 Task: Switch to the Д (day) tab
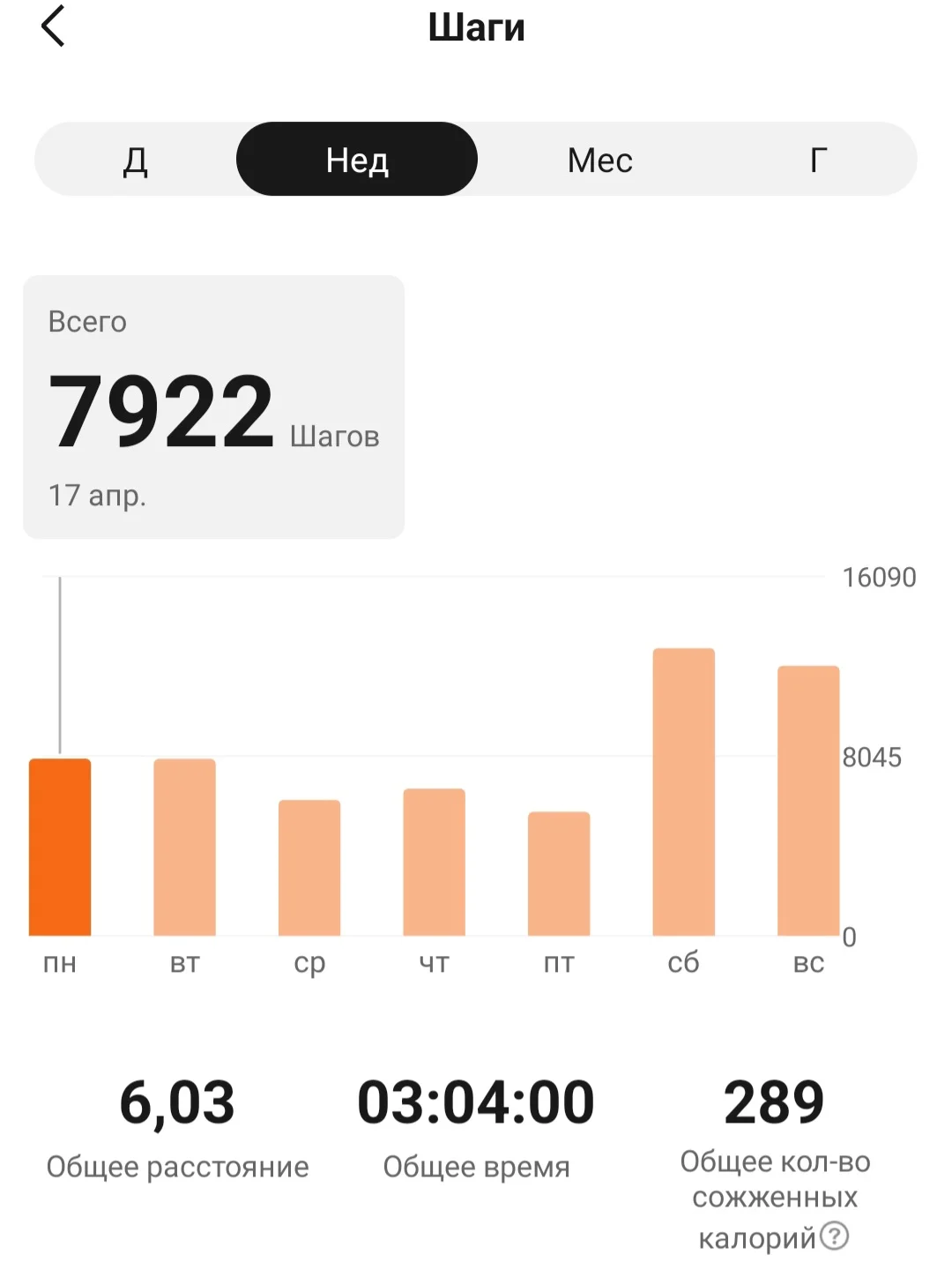pos(136,160)
